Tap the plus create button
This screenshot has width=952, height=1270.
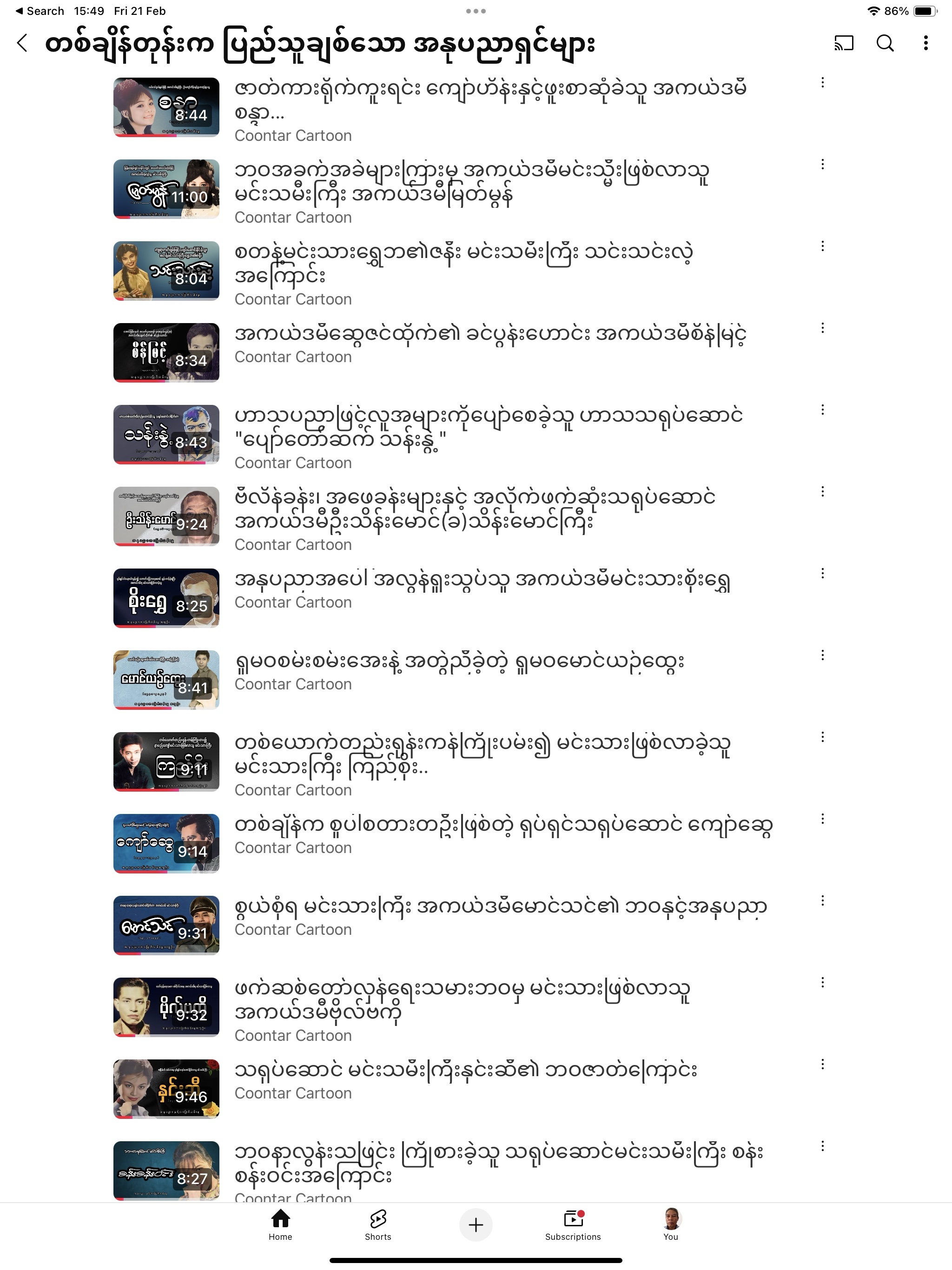pos(476,1224)
